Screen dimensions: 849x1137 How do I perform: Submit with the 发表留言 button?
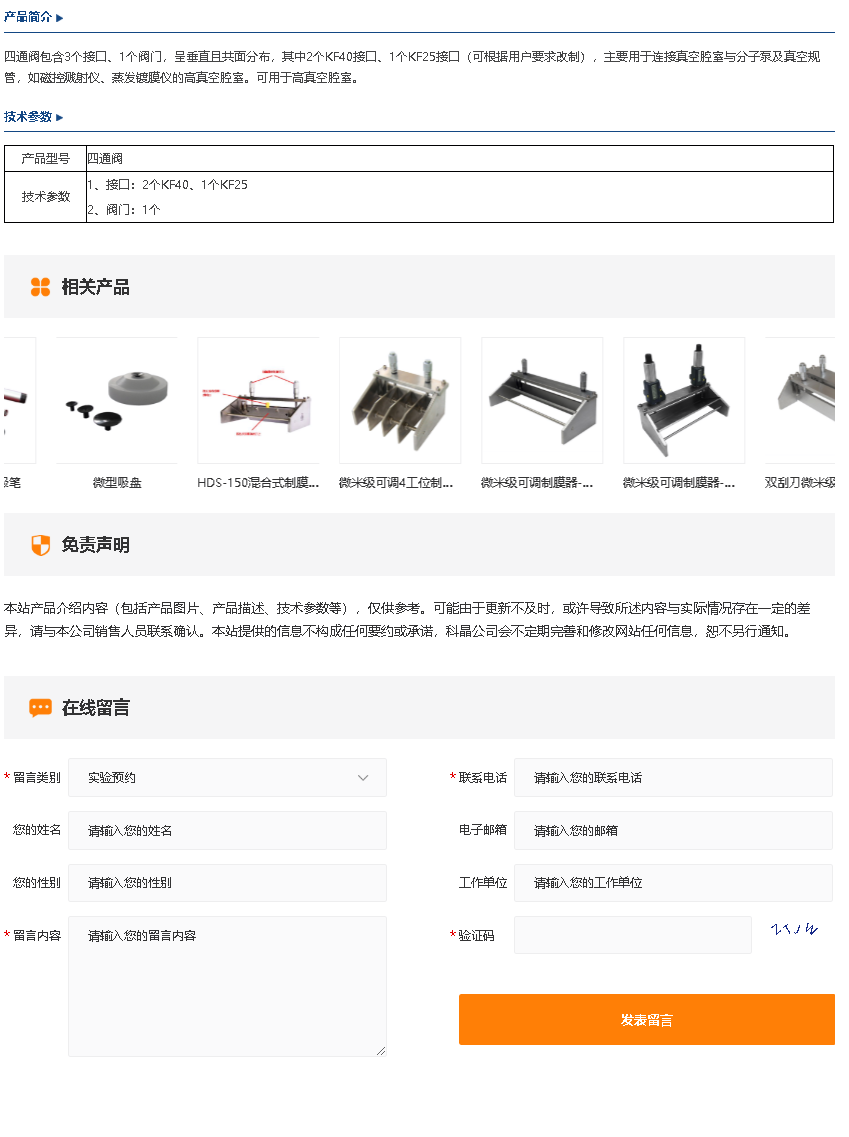click(x=646, y=1020)
